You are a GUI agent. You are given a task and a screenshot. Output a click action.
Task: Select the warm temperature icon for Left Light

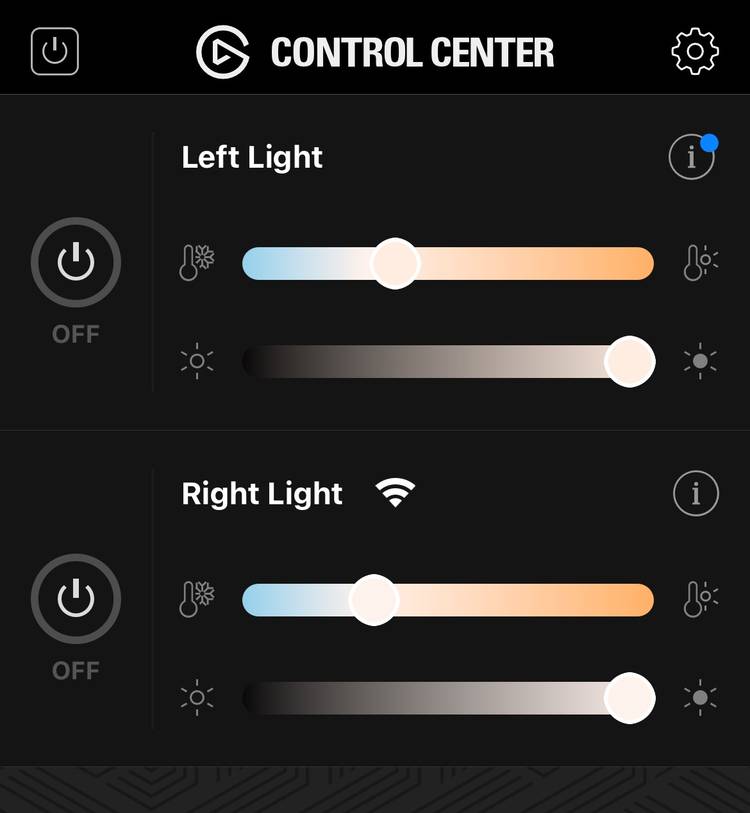pos(702,262)
